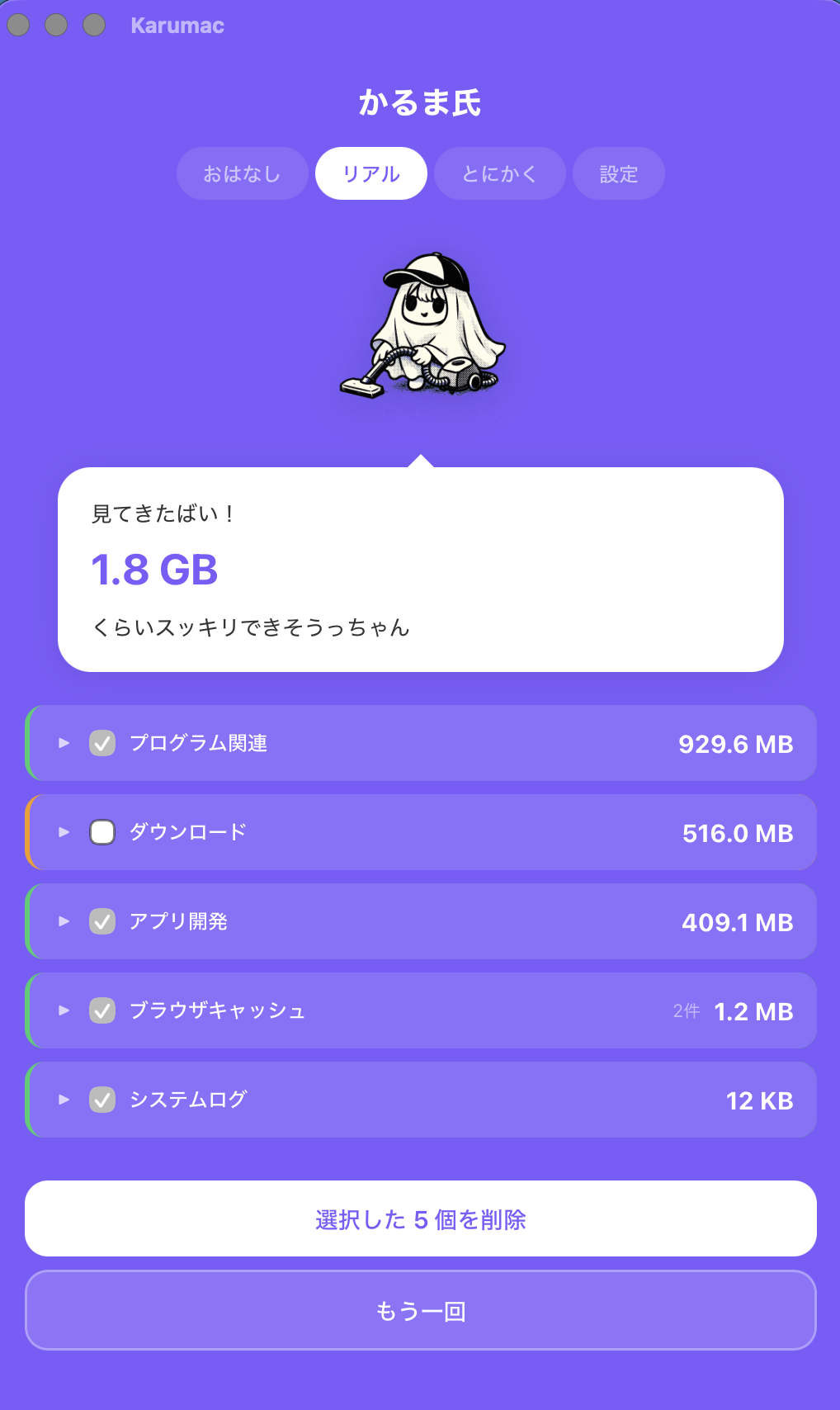
Task: Enable the ダウンロード checkbox
Action: [x=101, y=832]
